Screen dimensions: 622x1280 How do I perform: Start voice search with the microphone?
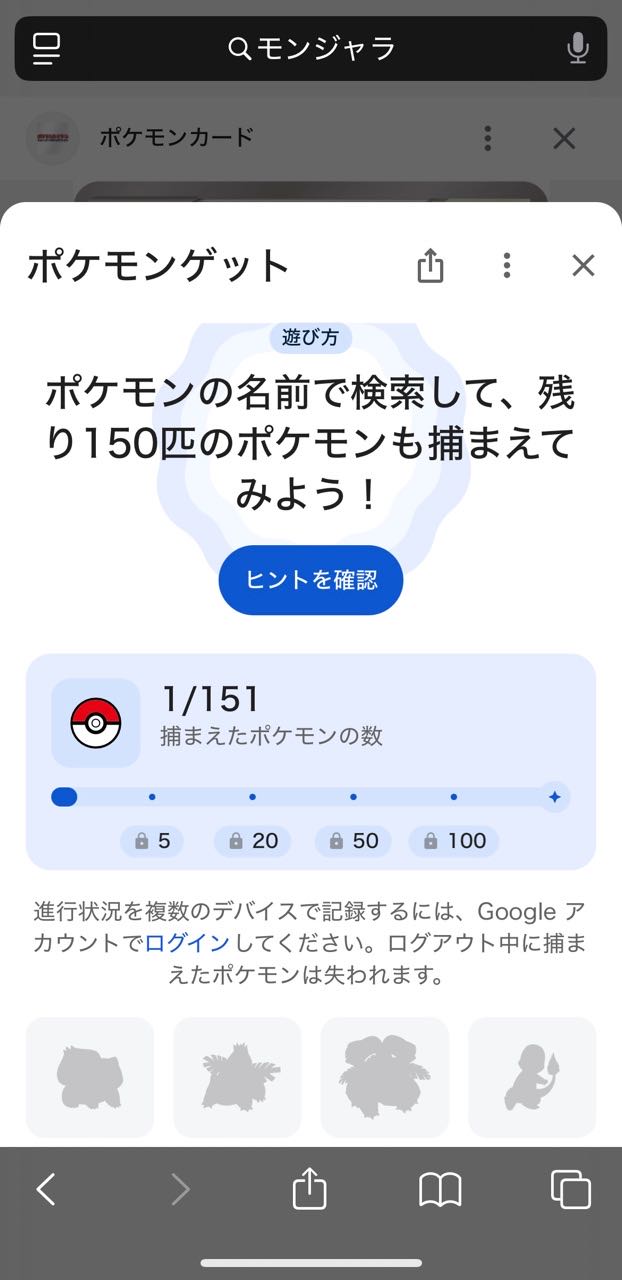(x=577, y=48)
